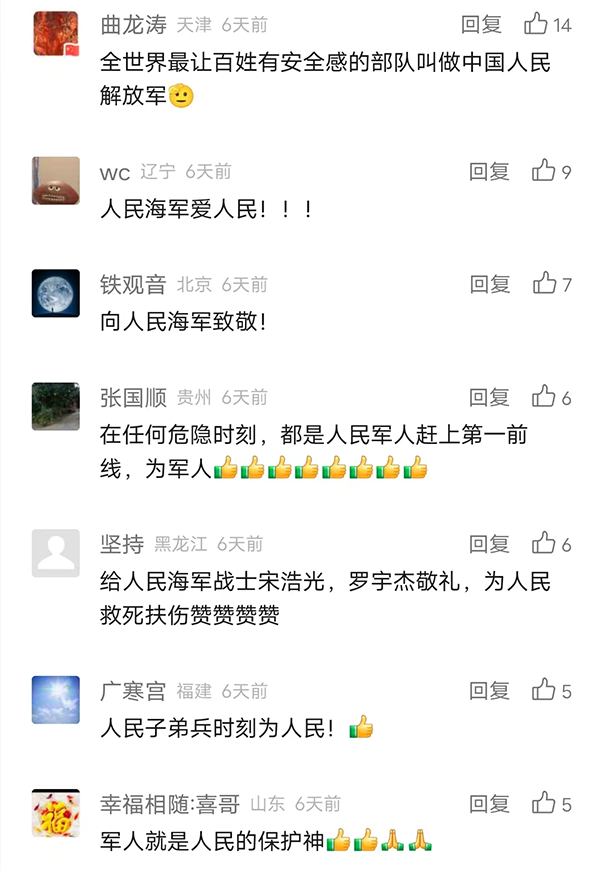Open 铁观音's earth avatar profile
The height and width of the screenshot is (870, 600).
pyautogui.click(x=56, y=293)
